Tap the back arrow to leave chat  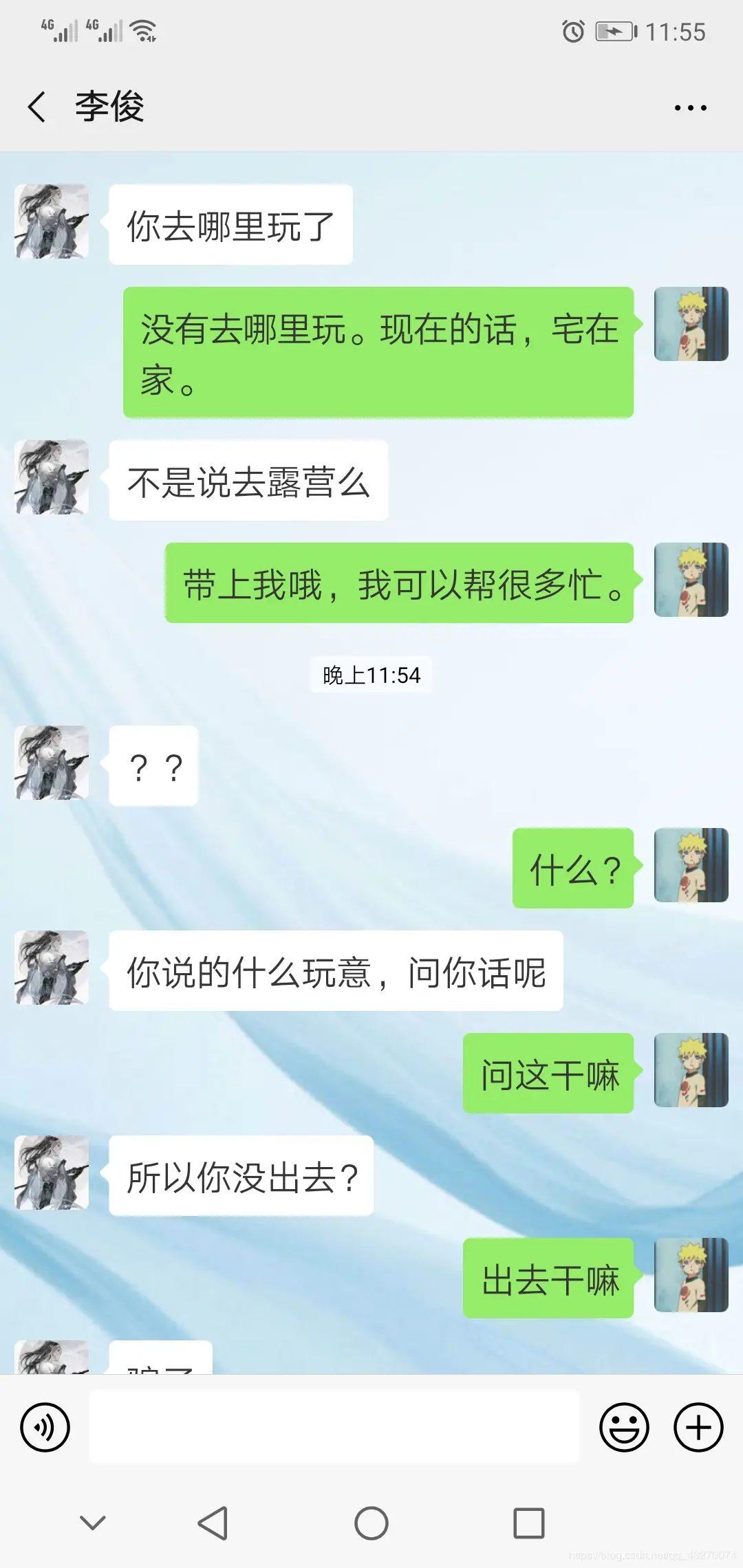tap(38, 107)
